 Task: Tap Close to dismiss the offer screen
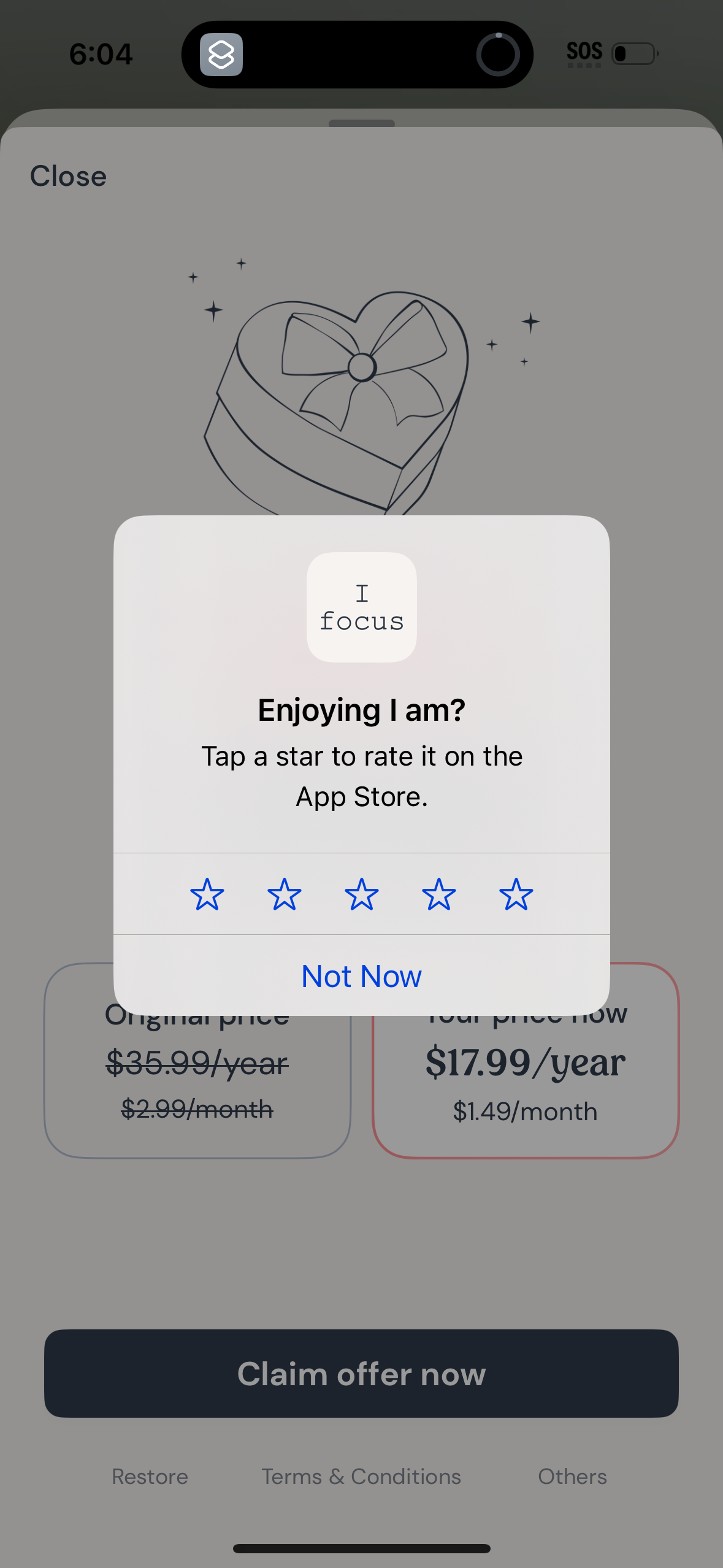coord(67,176)
